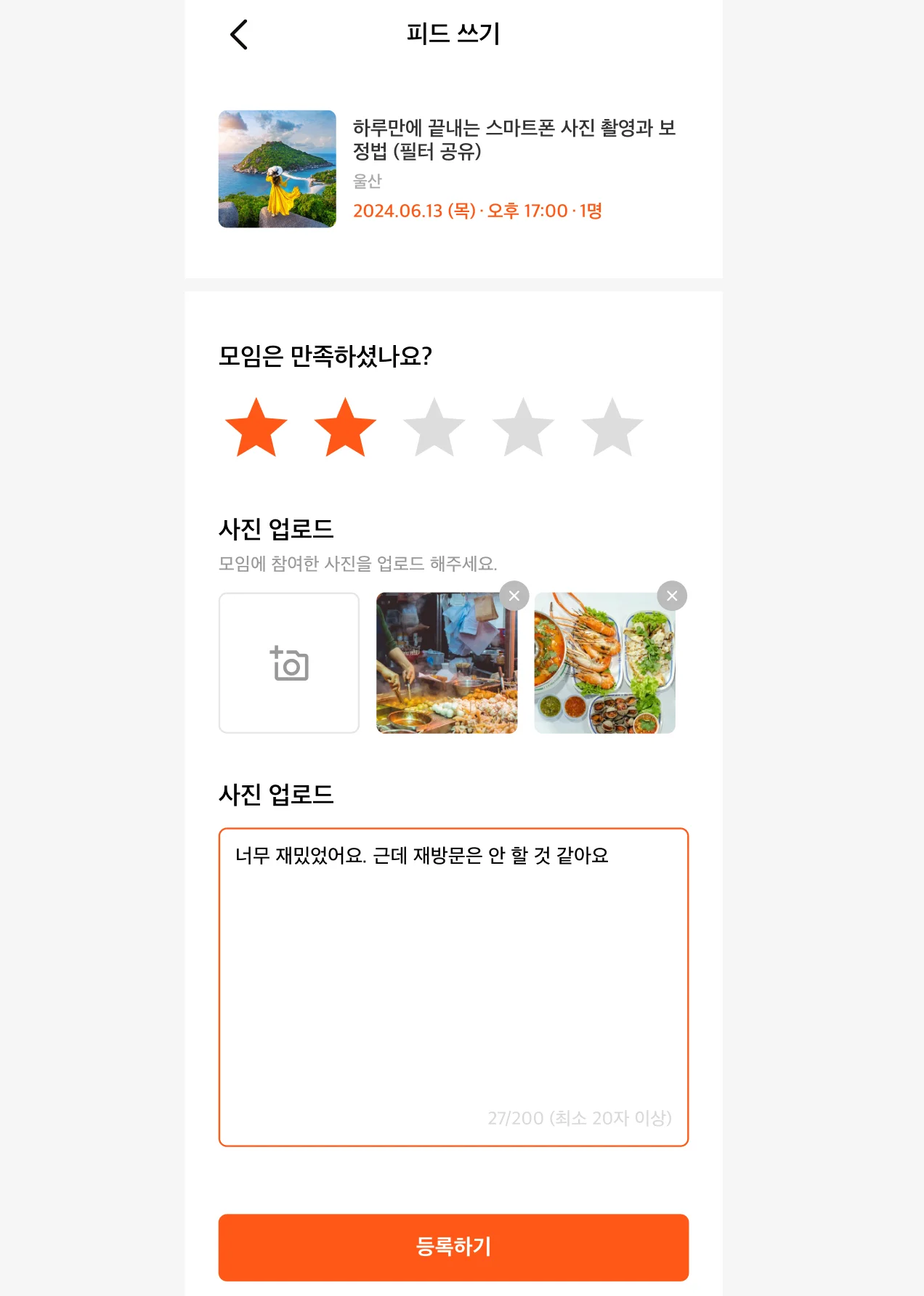Viewport: 924px width, 1296px height.
Task: Remove the shrimp platter photo
Action: click(672, 596)
